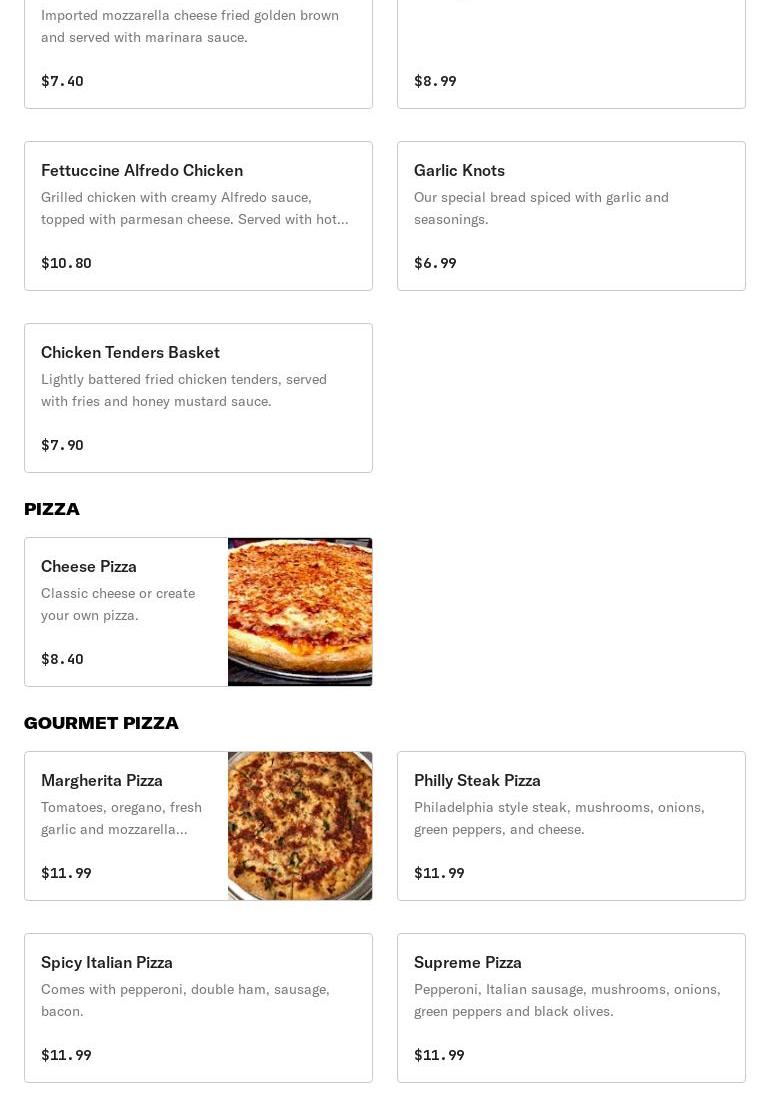View Chicken Tenders Basket details

(x=198, y=398)
